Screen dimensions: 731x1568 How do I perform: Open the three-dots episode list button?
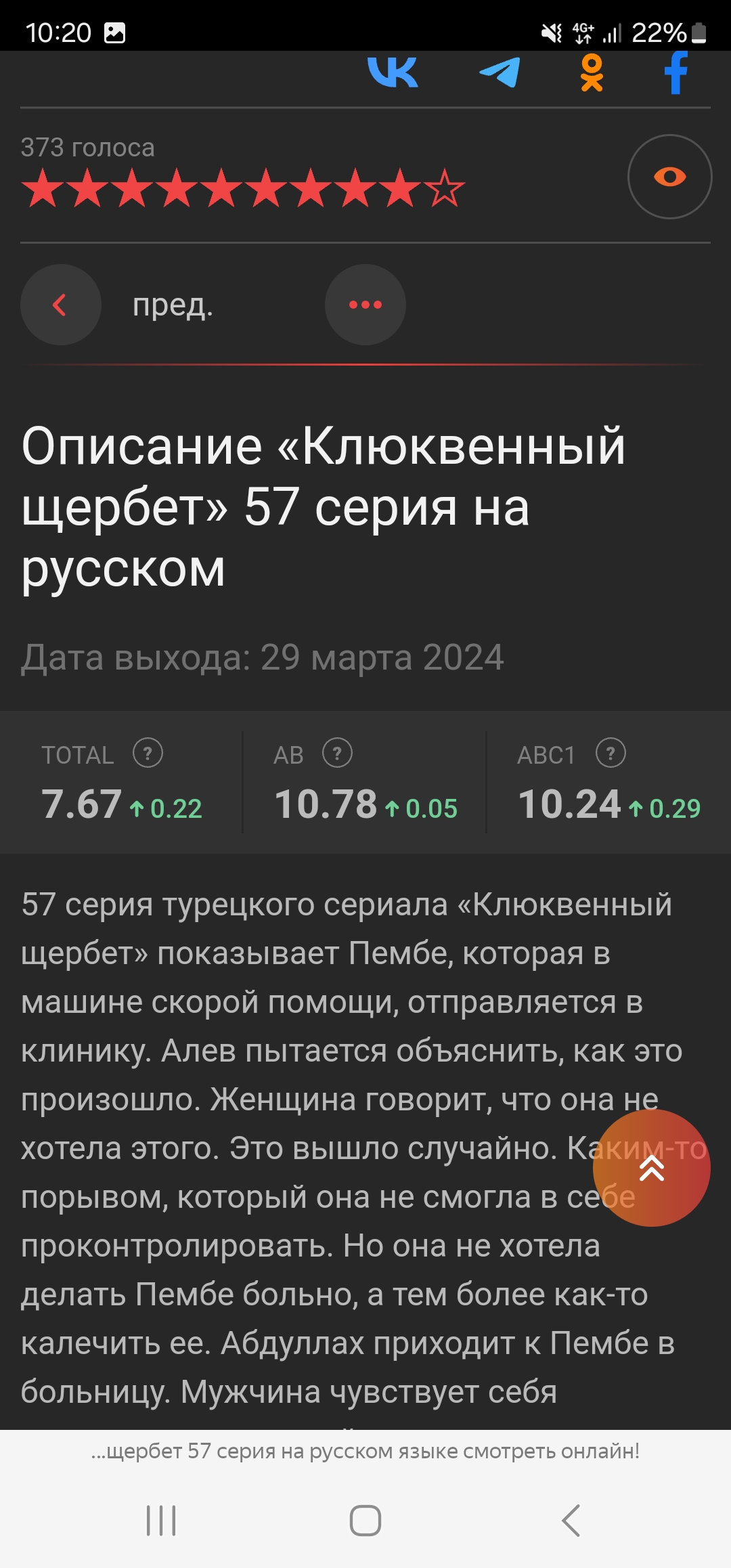(x=365, y=305)
